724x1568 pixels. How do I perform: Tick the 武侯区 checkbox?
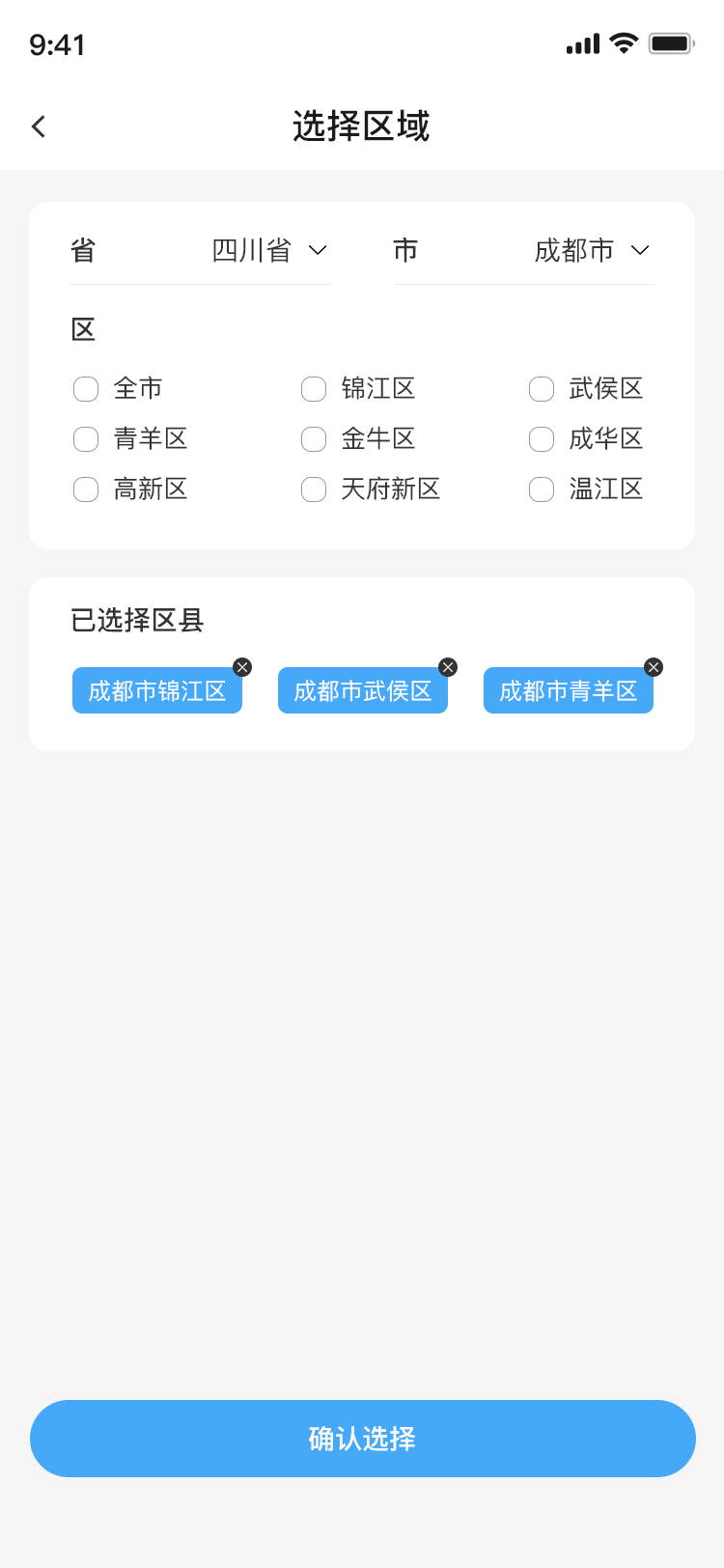click(x=542, y=389)
